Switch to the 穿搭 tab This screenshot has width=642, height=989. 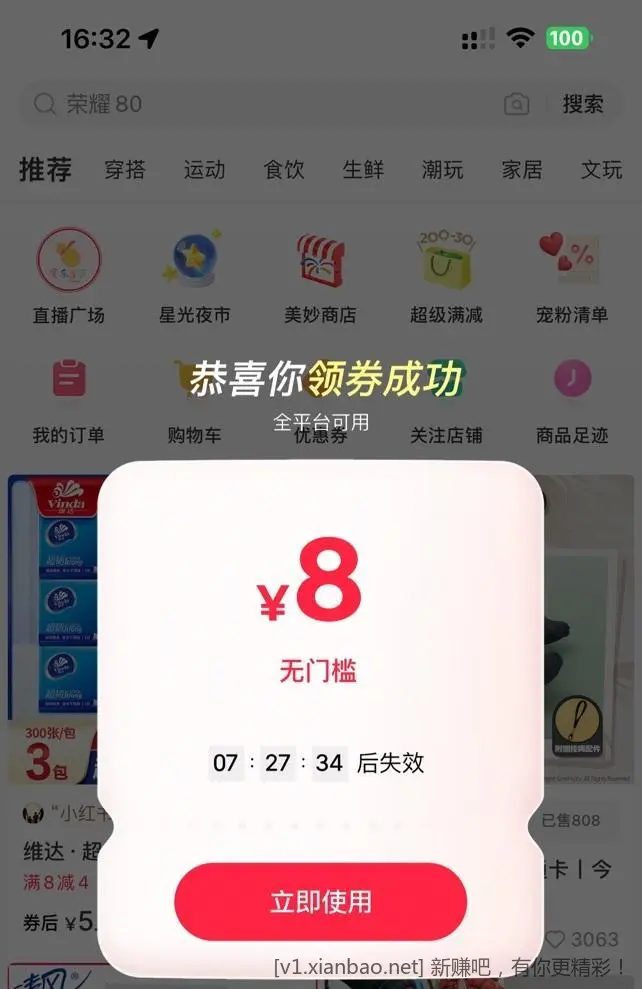click(125, 170)
